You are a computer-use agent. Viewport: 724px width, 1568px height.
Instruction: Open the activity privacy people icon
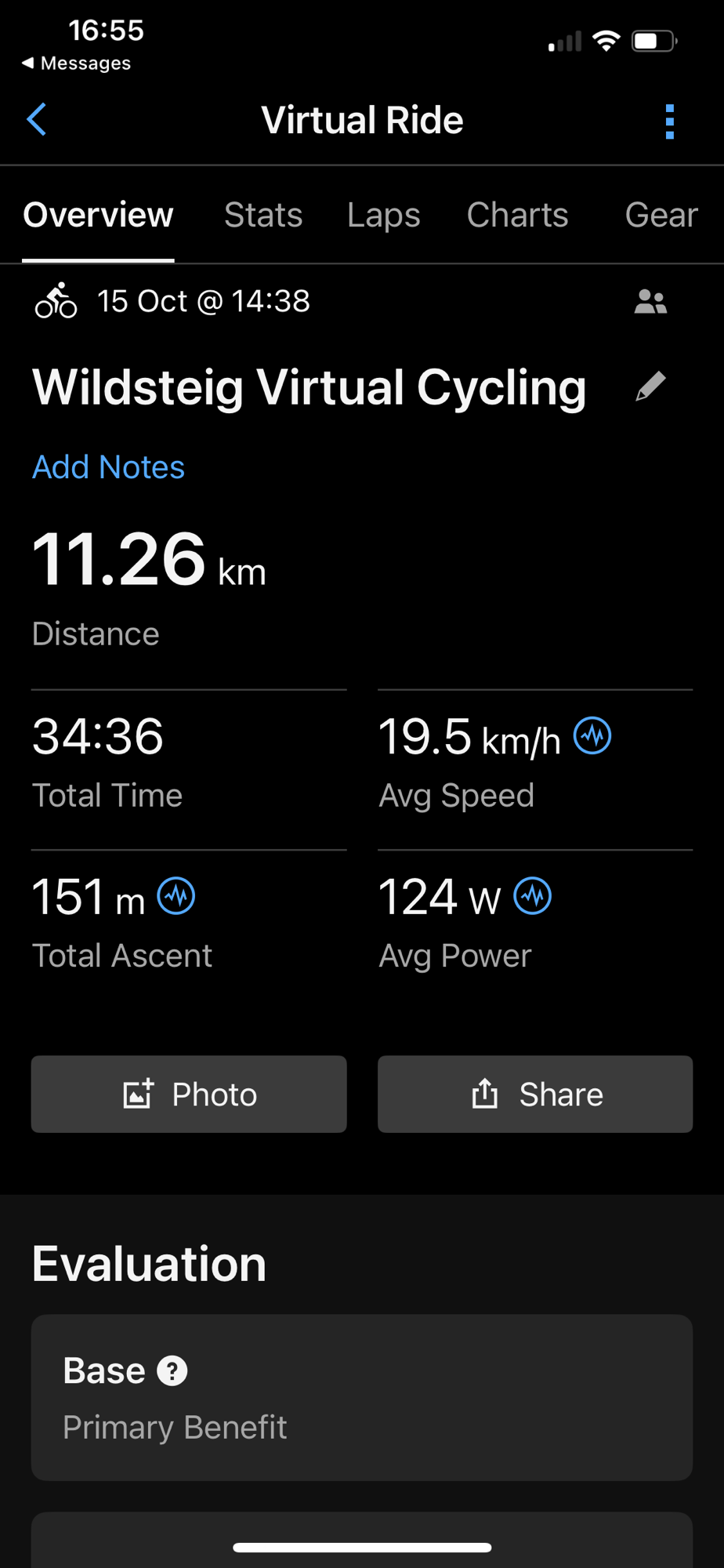[x=650, y=302]
